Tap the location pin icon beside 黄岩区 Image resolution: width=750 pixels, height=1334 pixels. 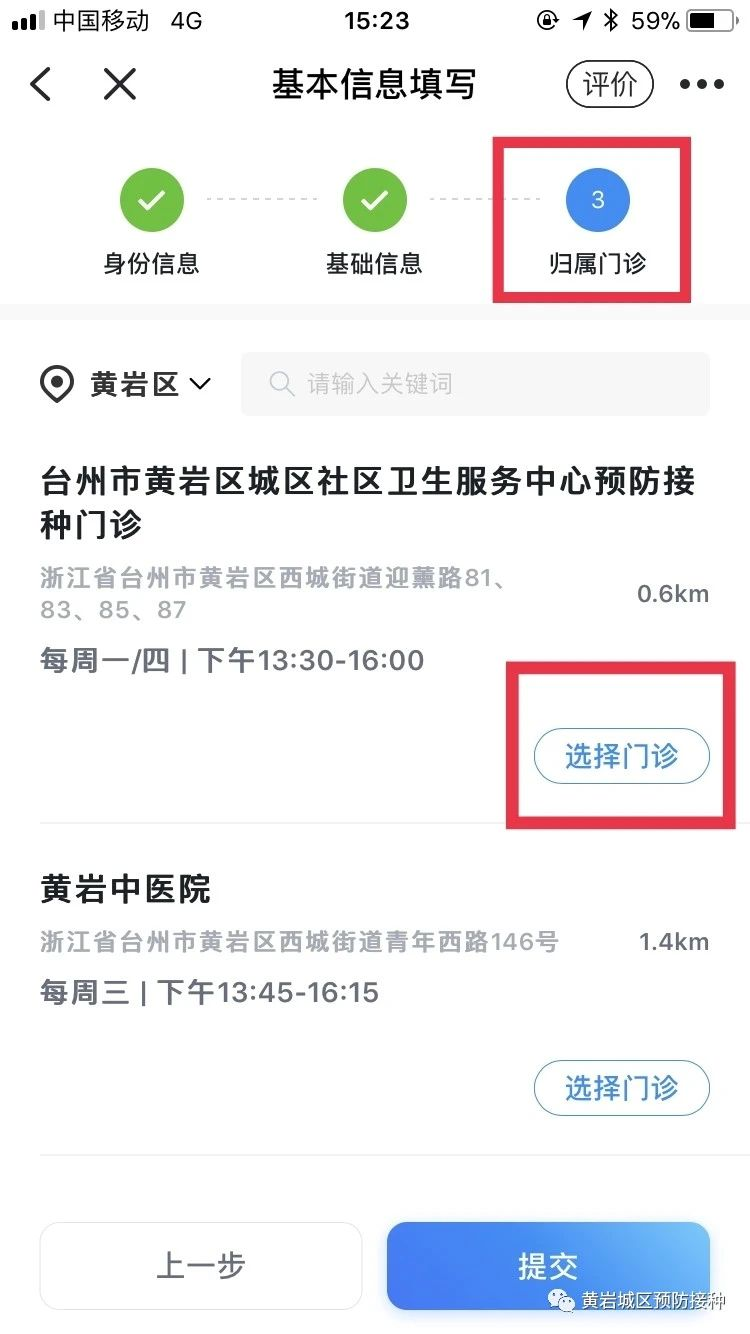click(57, 384)
